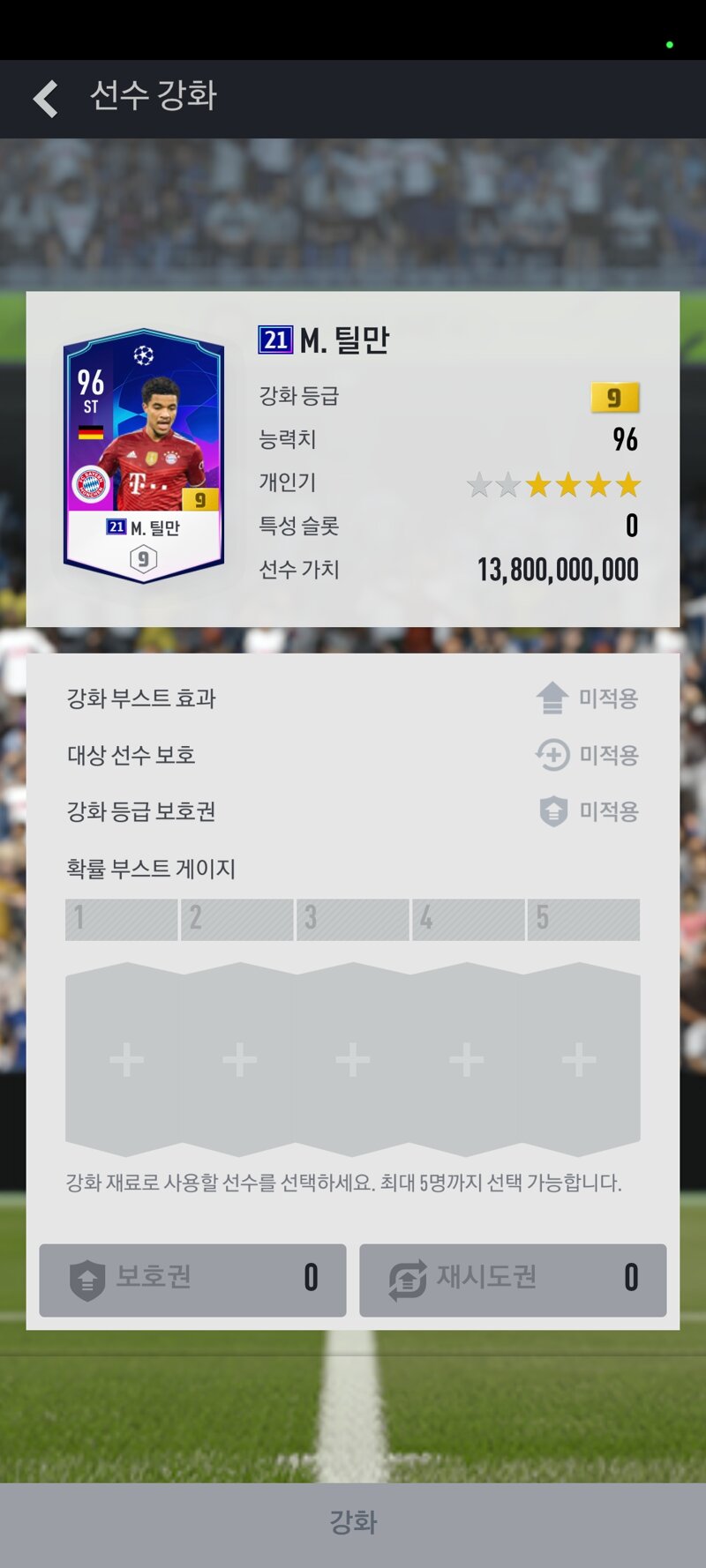
Task: Open the M. 틸만 player card
Action: 143,456
